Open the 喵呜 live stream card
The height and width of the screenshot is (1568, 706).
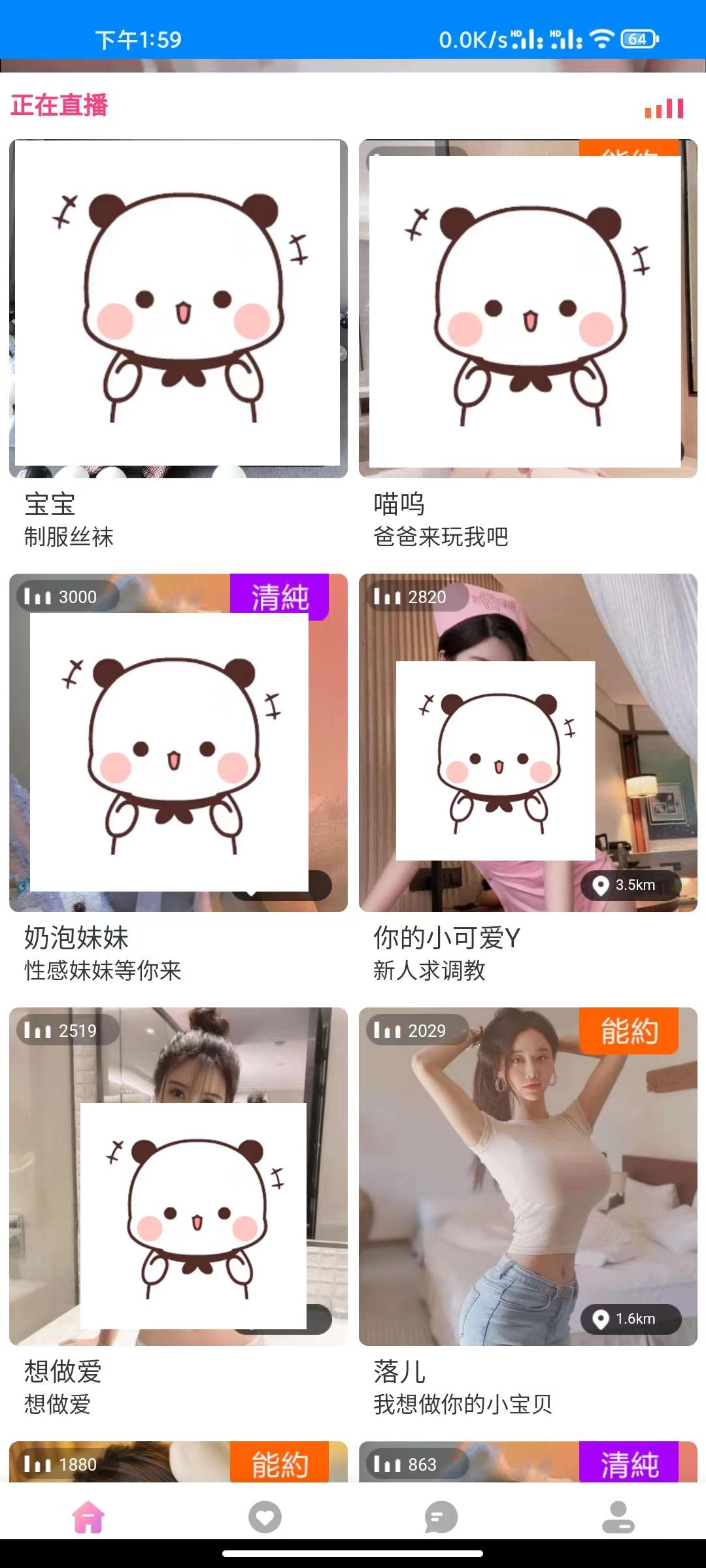(528, 308)
